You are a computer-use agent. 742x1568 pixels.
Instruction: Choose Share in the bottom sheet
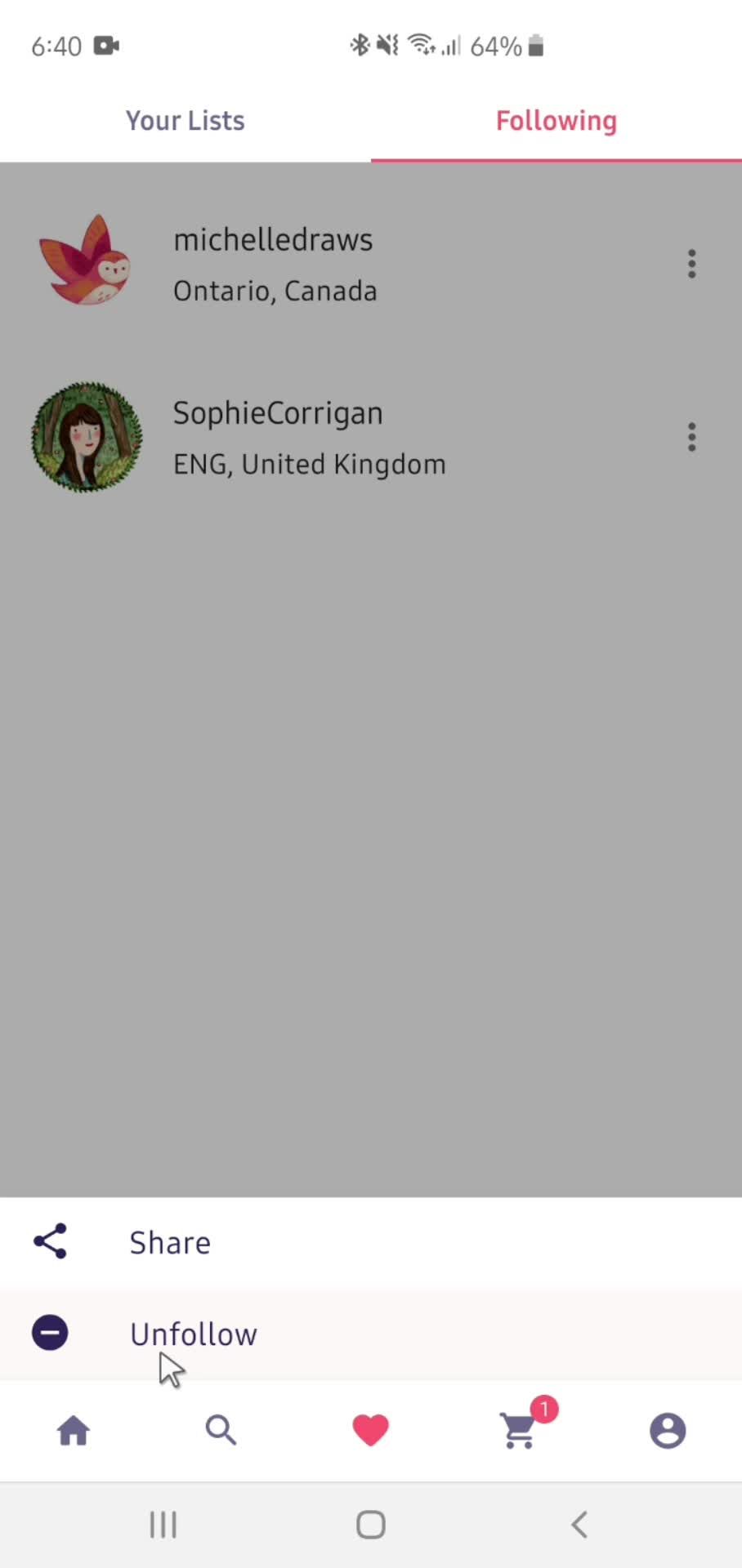tap(170, 1242)
